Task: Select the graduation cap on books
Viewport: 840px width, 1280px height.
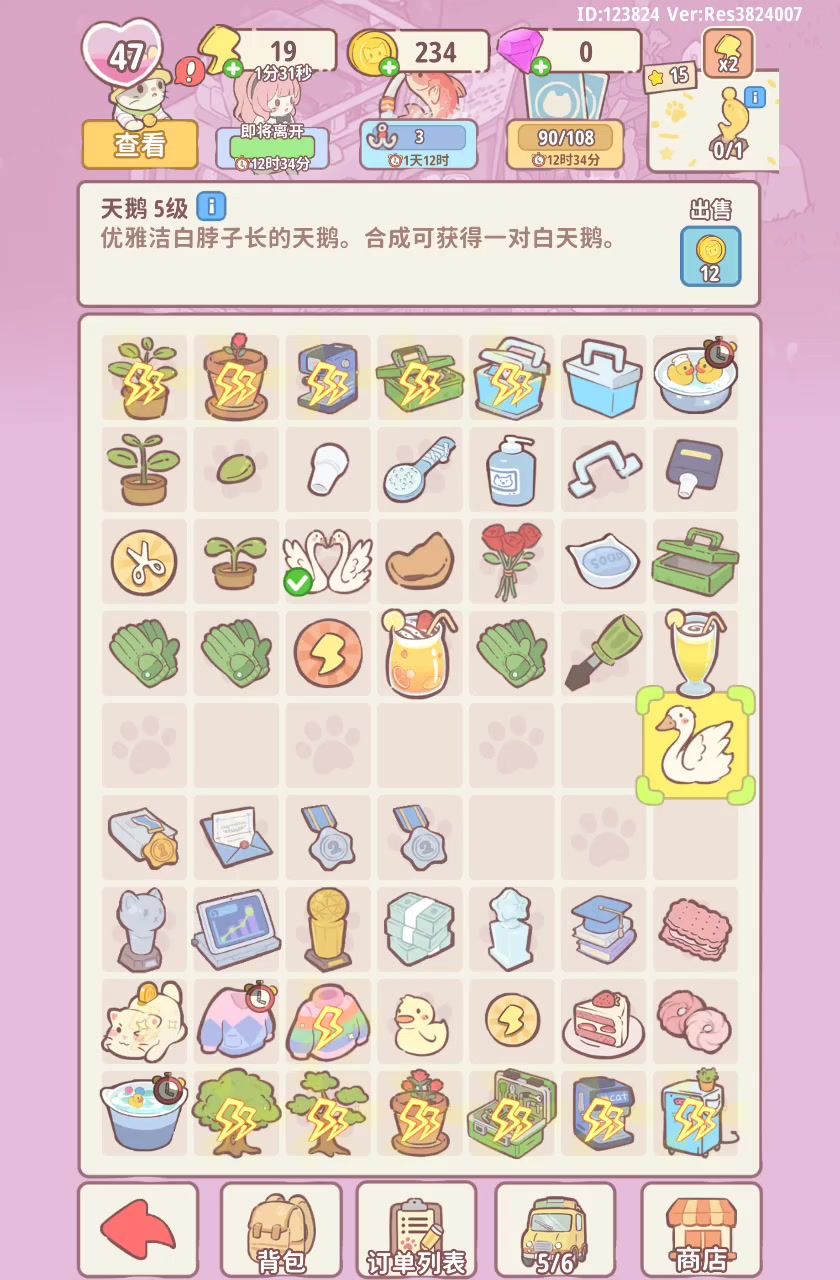Action: pos(603,929)
